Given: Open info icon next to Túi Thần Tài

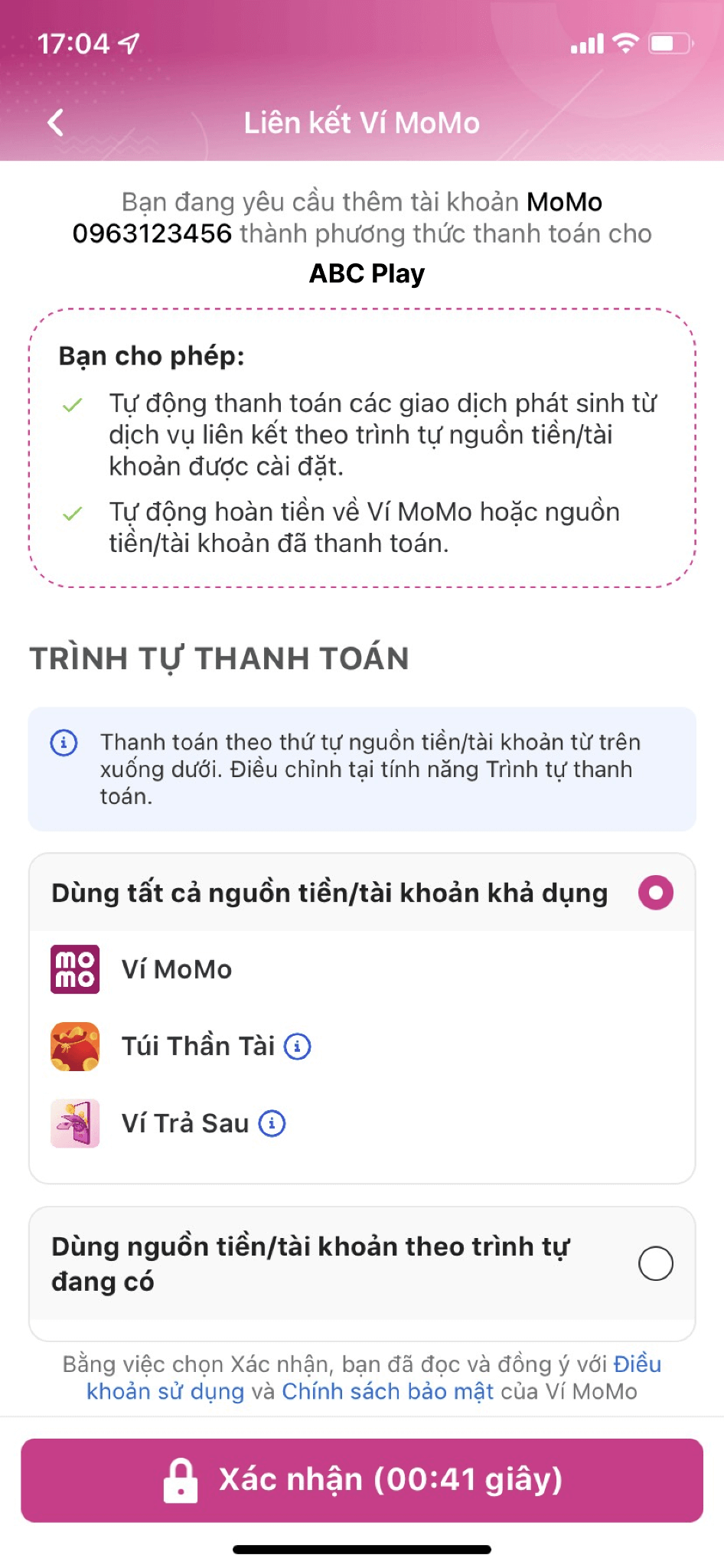Looking at the screenshot, I should click(x=298, y=1046).
